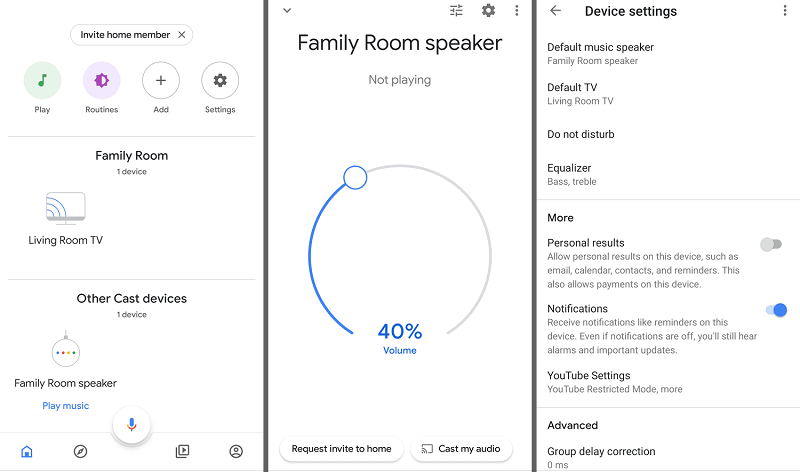Screen dimensions: 800x472
Task: Tap Request invite to home
Action: 341,449
